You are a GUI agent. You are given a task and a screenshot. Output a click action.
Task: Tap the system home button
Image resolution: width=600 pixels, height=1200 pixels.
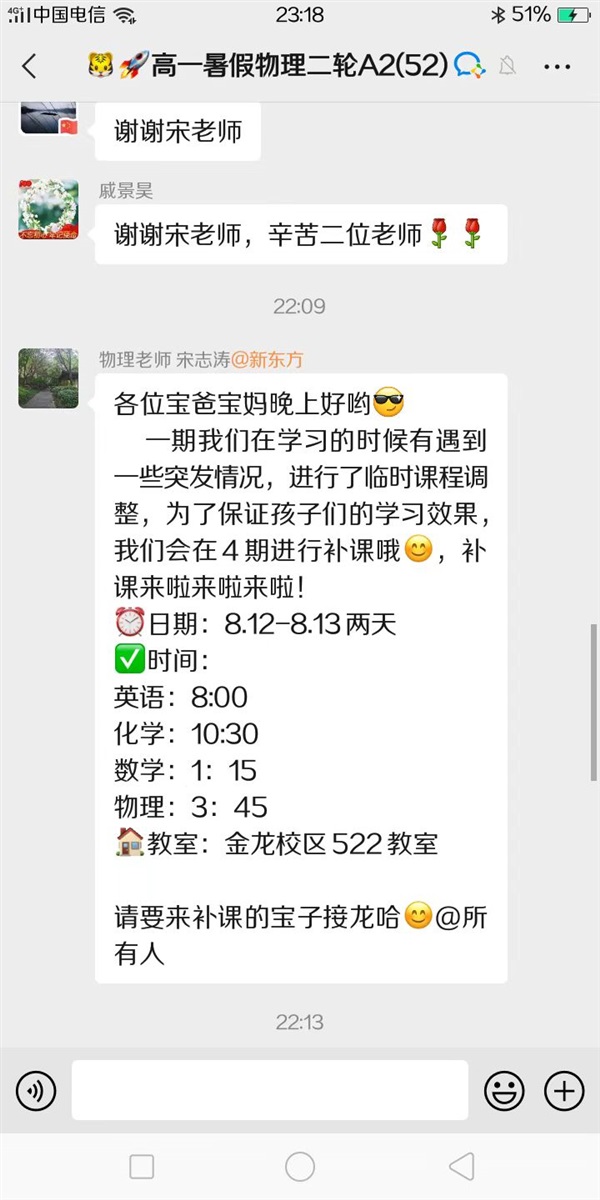coord(300,1166)
